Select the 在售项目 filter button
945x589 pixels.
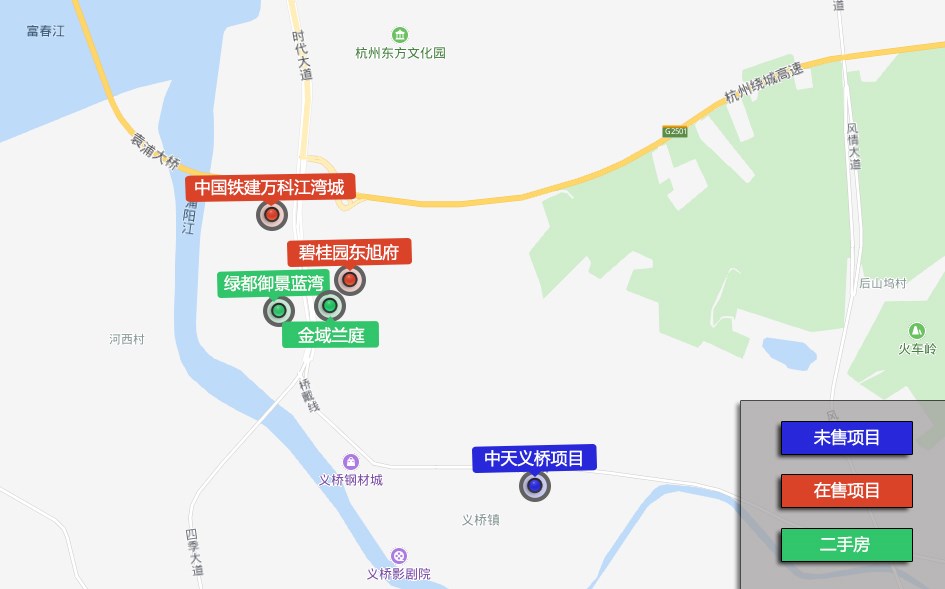[846, 491]
